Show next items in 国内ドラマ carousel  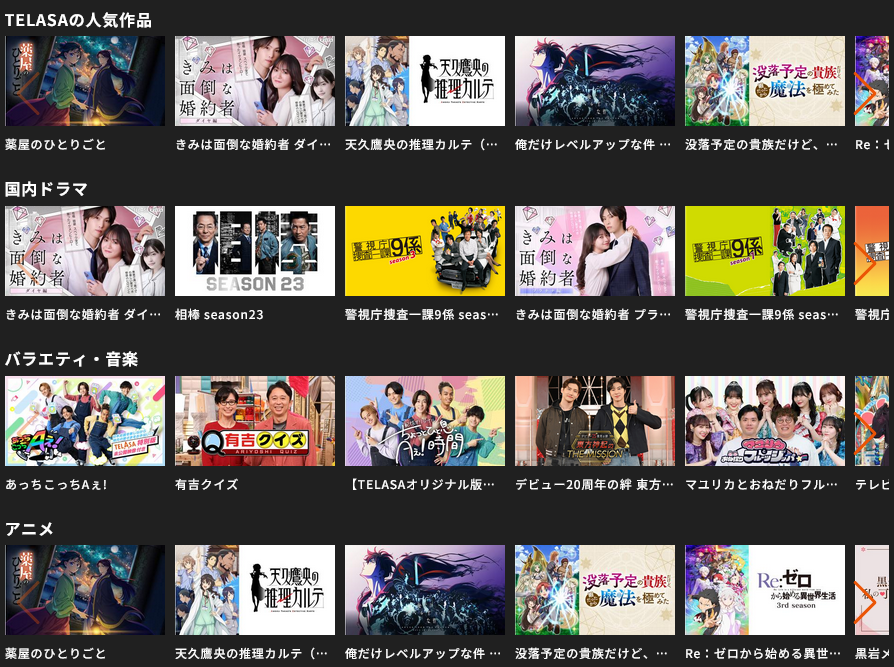866,265
